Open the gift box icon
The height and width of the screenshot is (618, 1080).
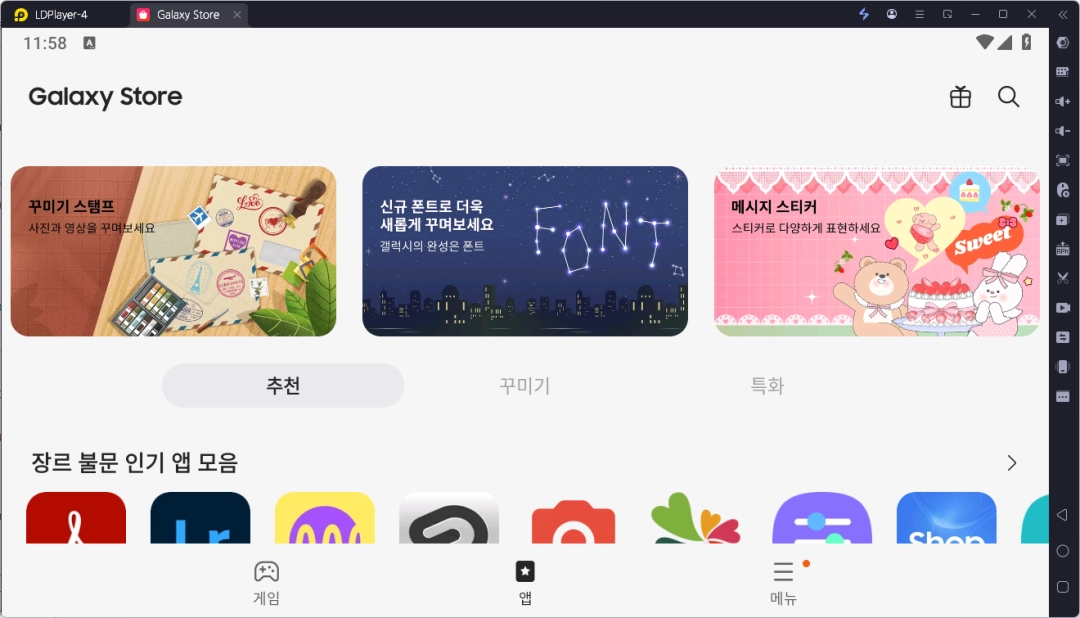960,97
